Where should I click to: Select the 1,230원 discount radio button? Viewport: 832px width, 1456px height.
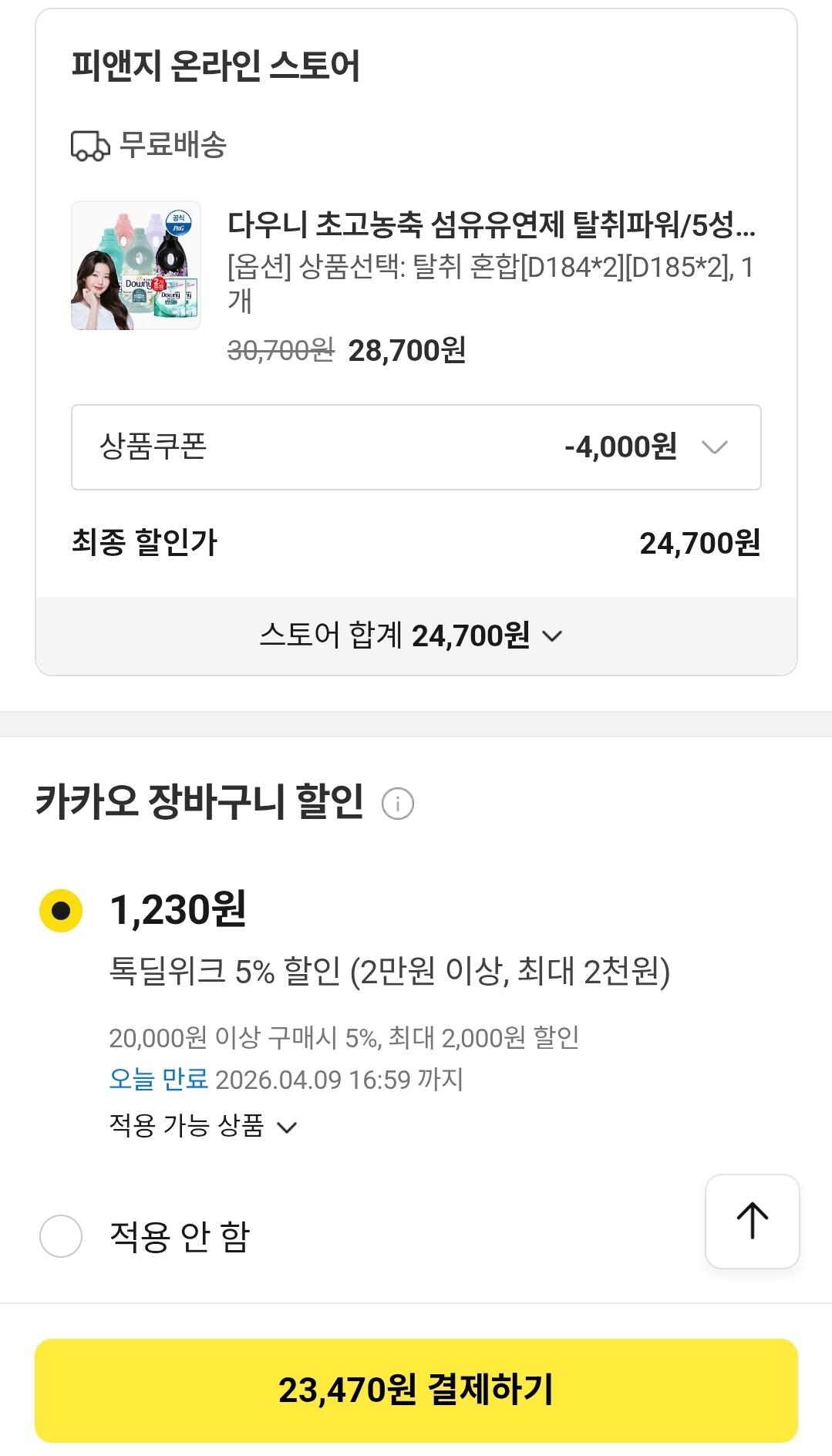tap(58, 910)
